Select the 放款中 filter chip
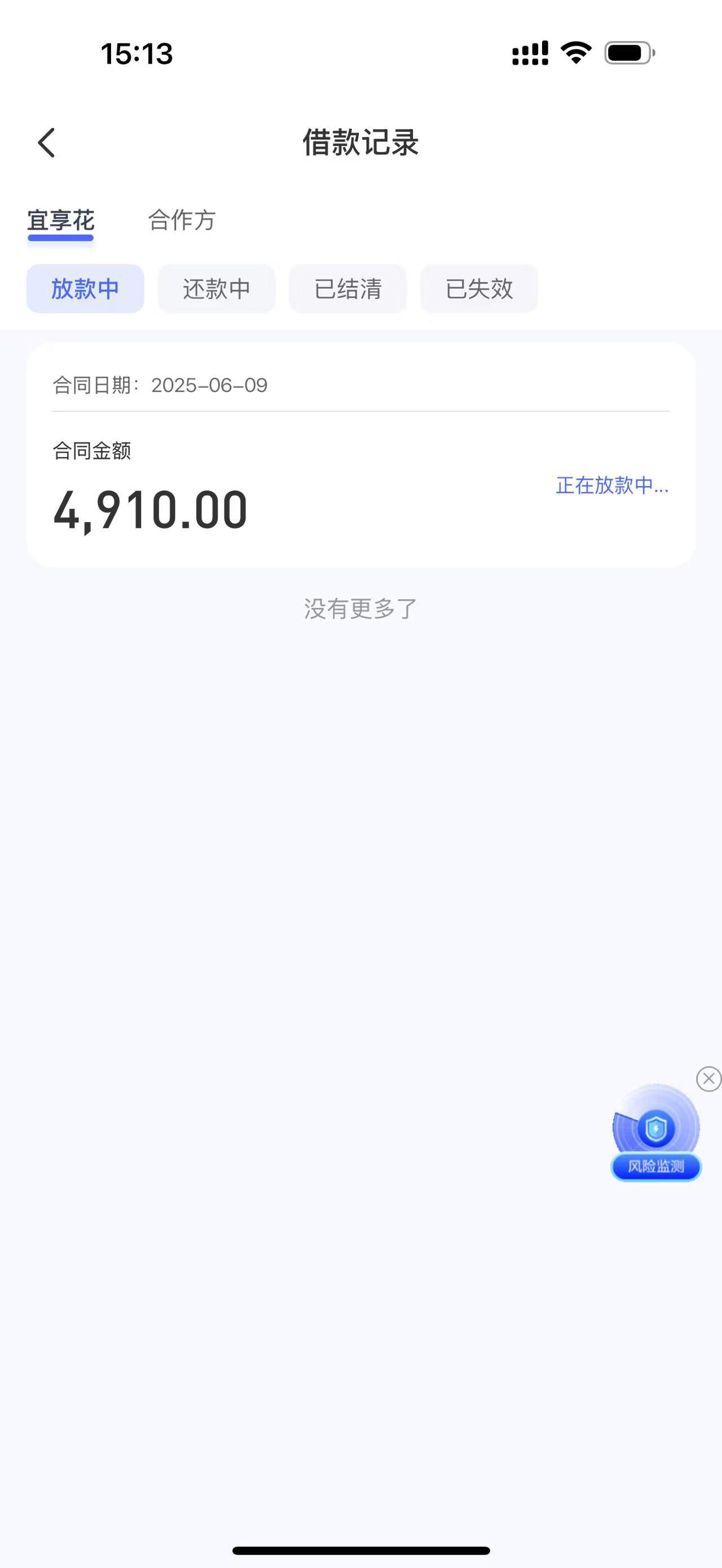This screenshot has height=1568, width=722. point(85,289)
